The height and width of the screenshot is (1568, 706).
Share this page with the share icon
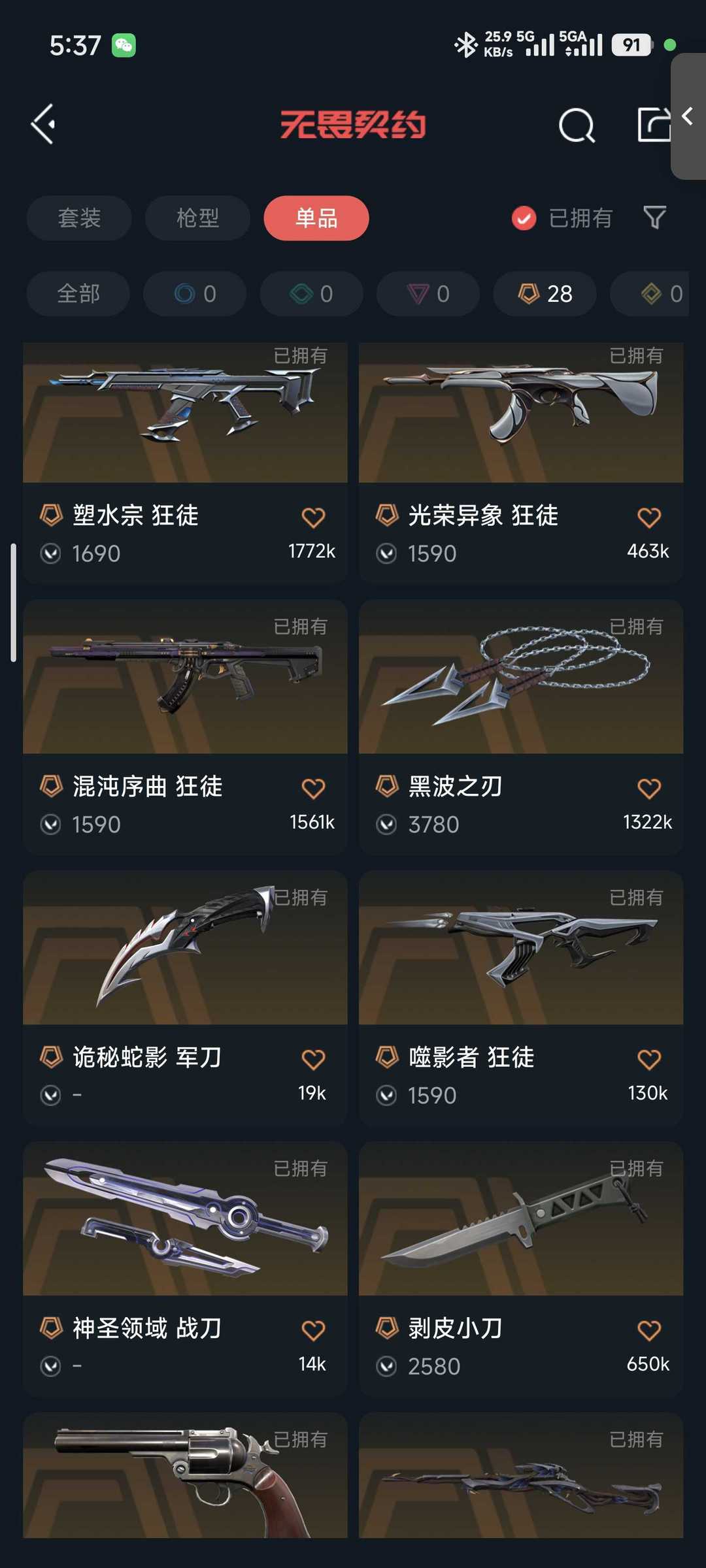[x=654, y=124]
